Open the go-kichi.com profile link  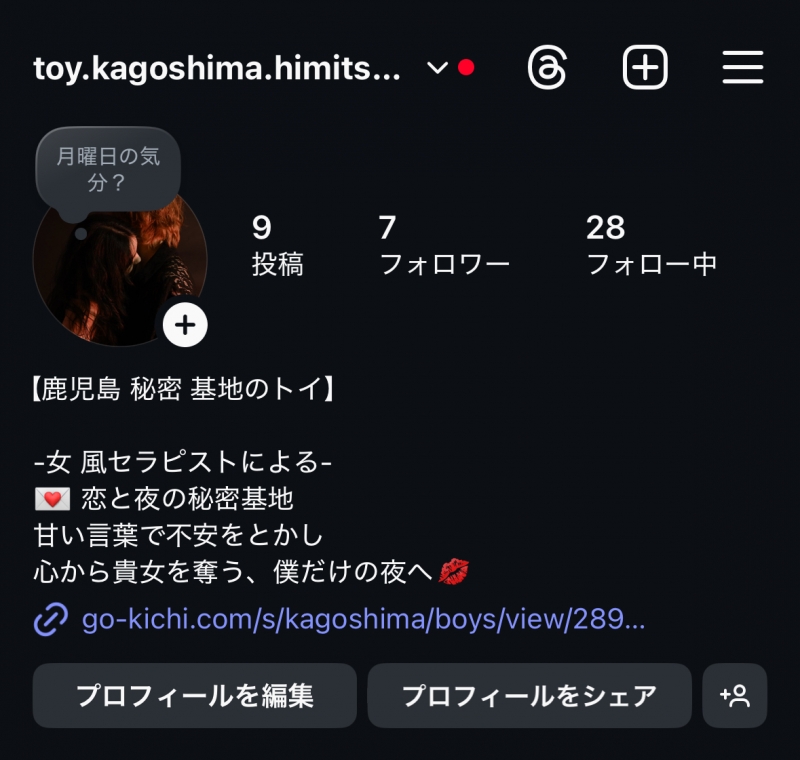tap(362, 620)
